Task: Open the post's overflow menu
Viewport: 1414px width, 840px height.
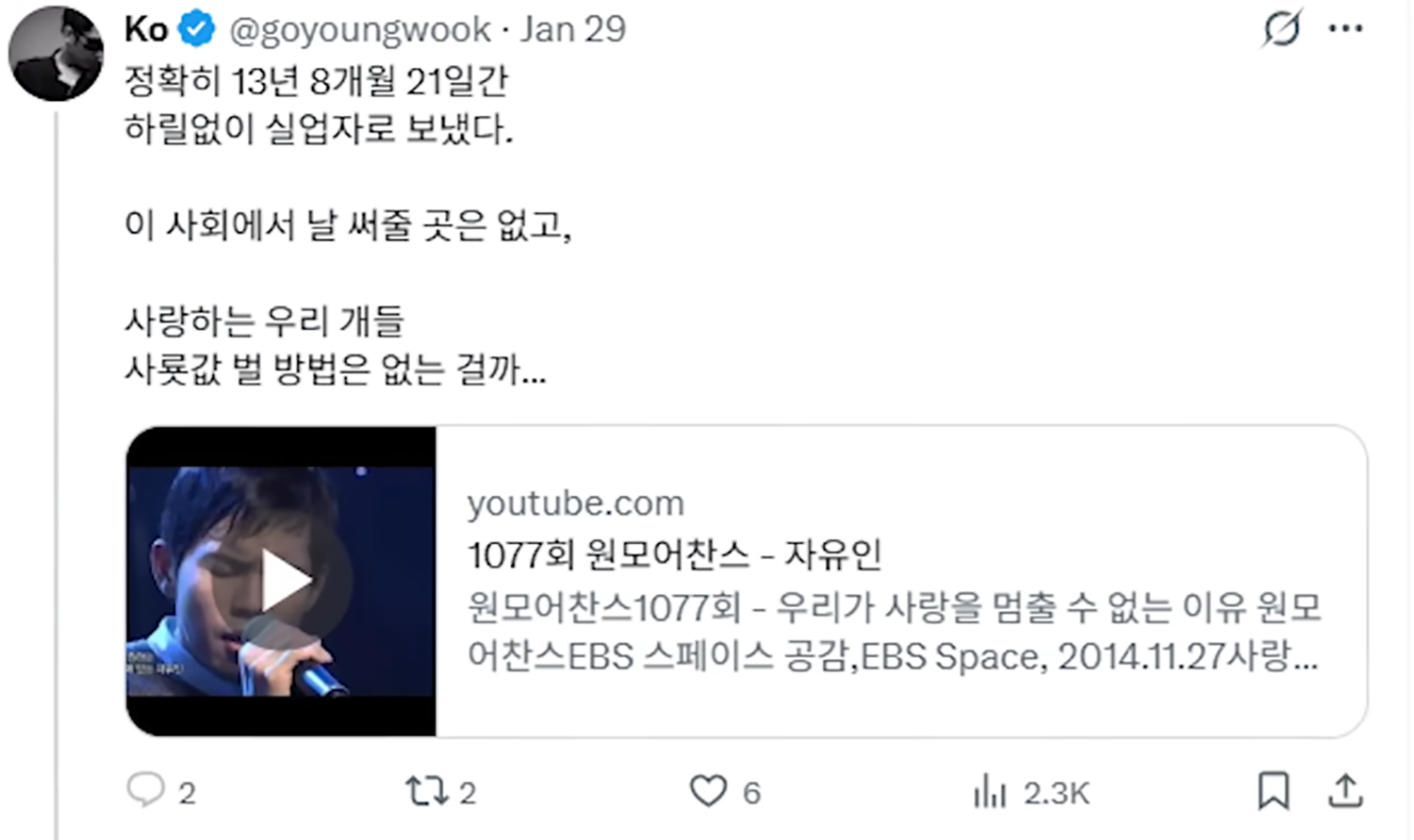Action: (1345, 28)
